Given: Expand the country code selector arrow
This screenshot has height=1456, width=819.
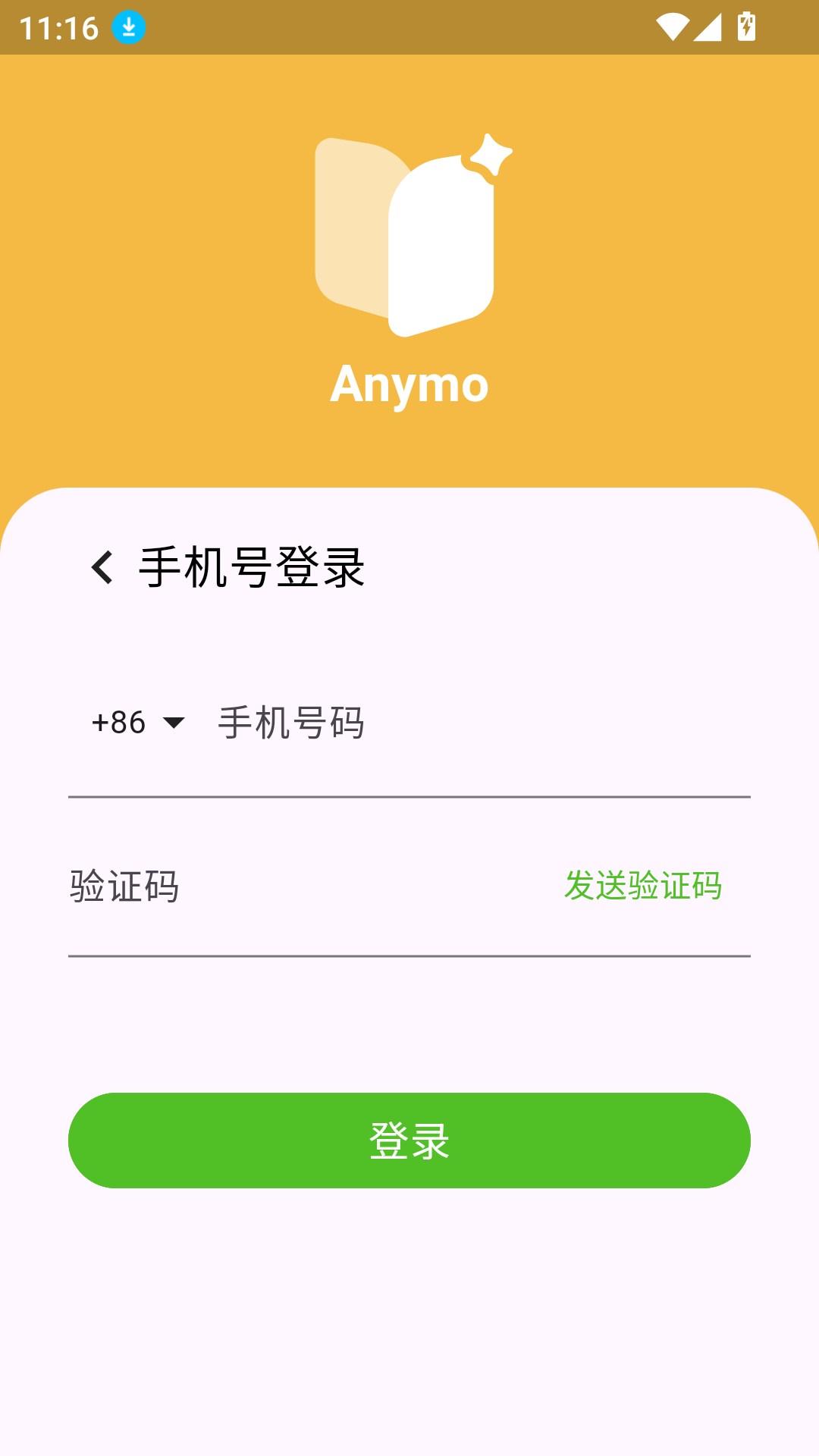Looking at the screenshot, I should pos(173,723).
